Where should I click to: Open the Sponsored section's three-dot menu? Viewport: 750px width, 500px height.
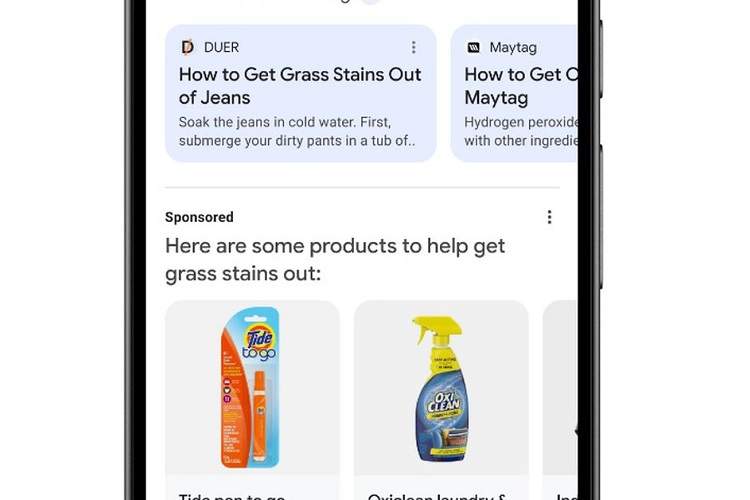[x=549, y=217]
